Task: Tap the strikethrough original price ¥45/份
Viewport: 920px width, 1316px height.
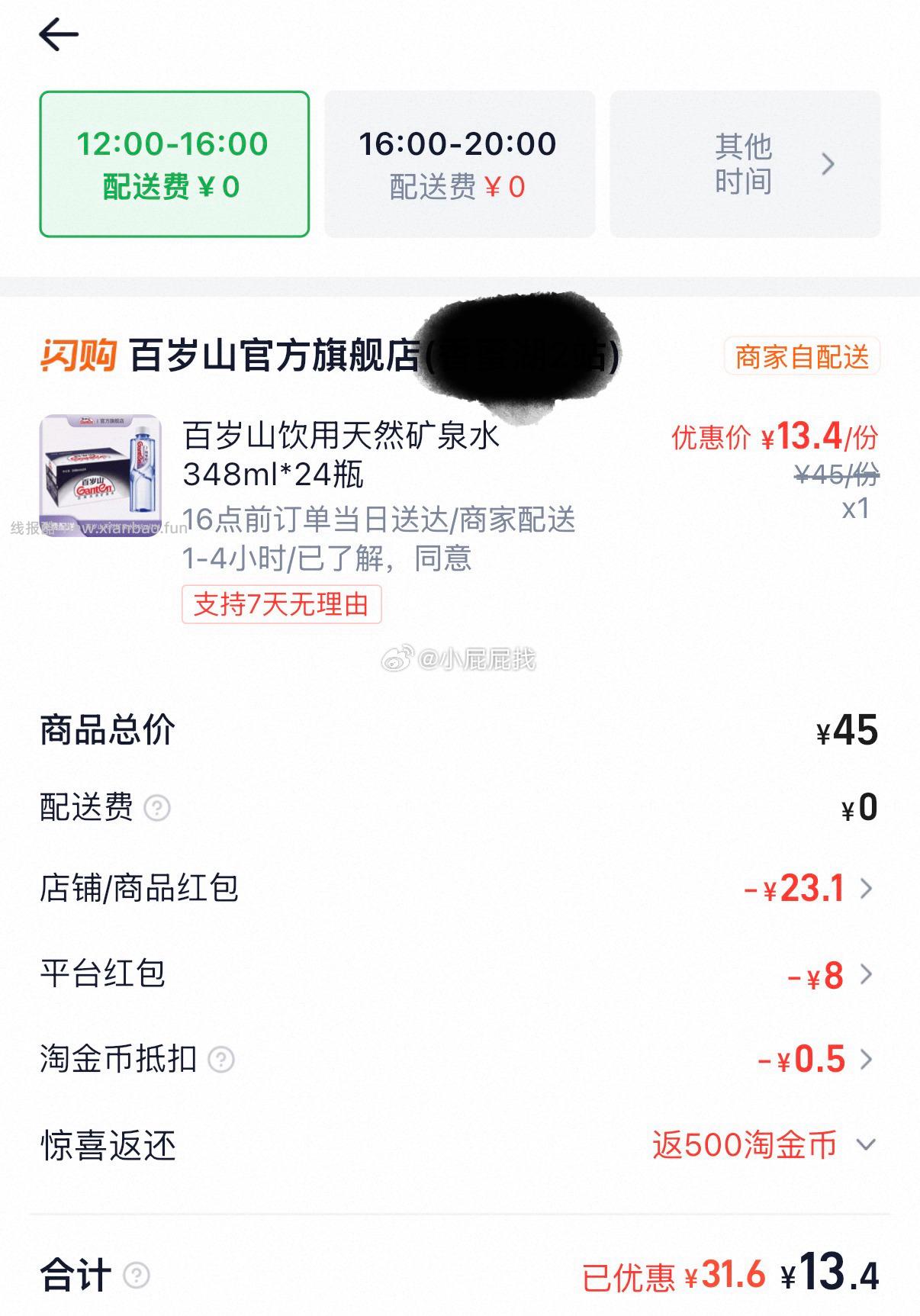Action: 836,475
